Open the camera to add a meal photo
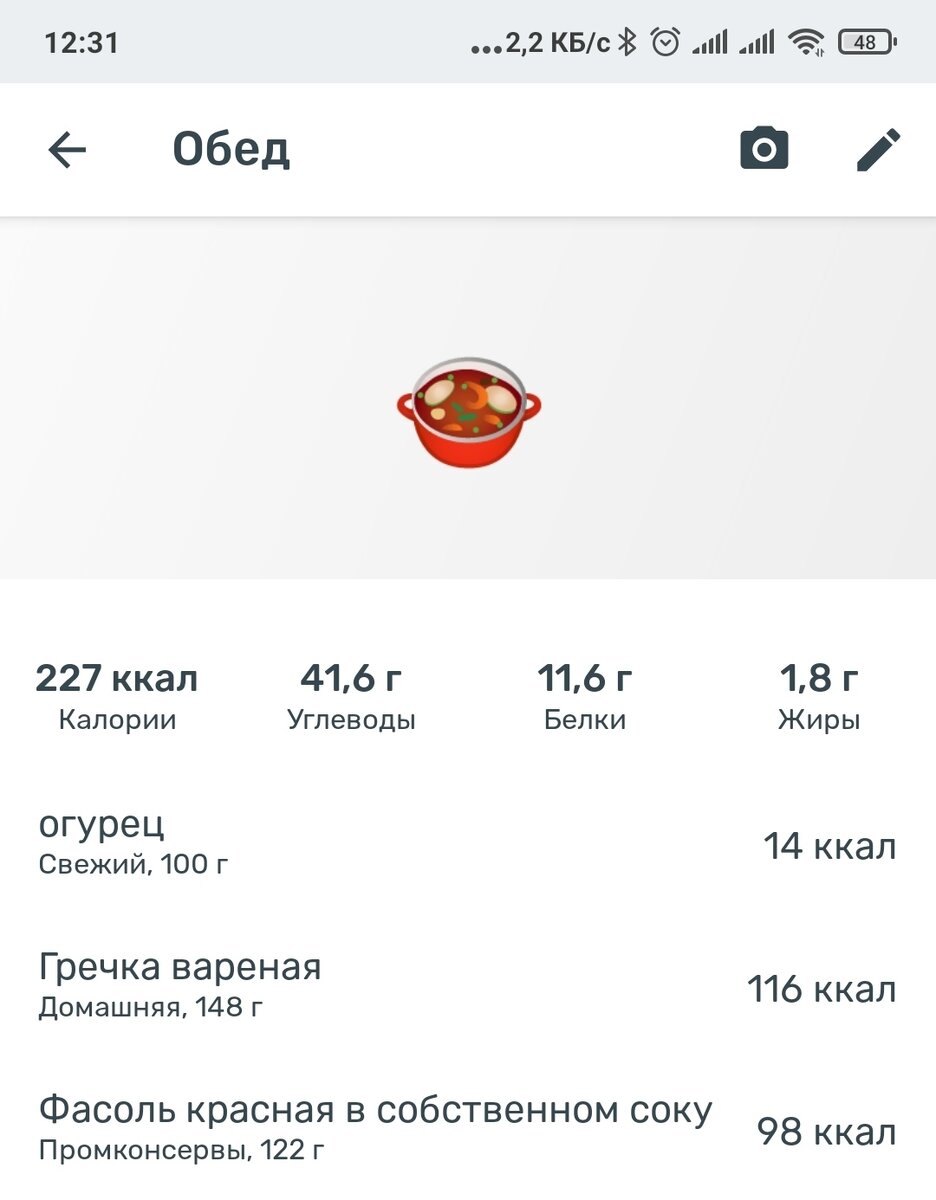936x1200 pixels. coord(764,148)
